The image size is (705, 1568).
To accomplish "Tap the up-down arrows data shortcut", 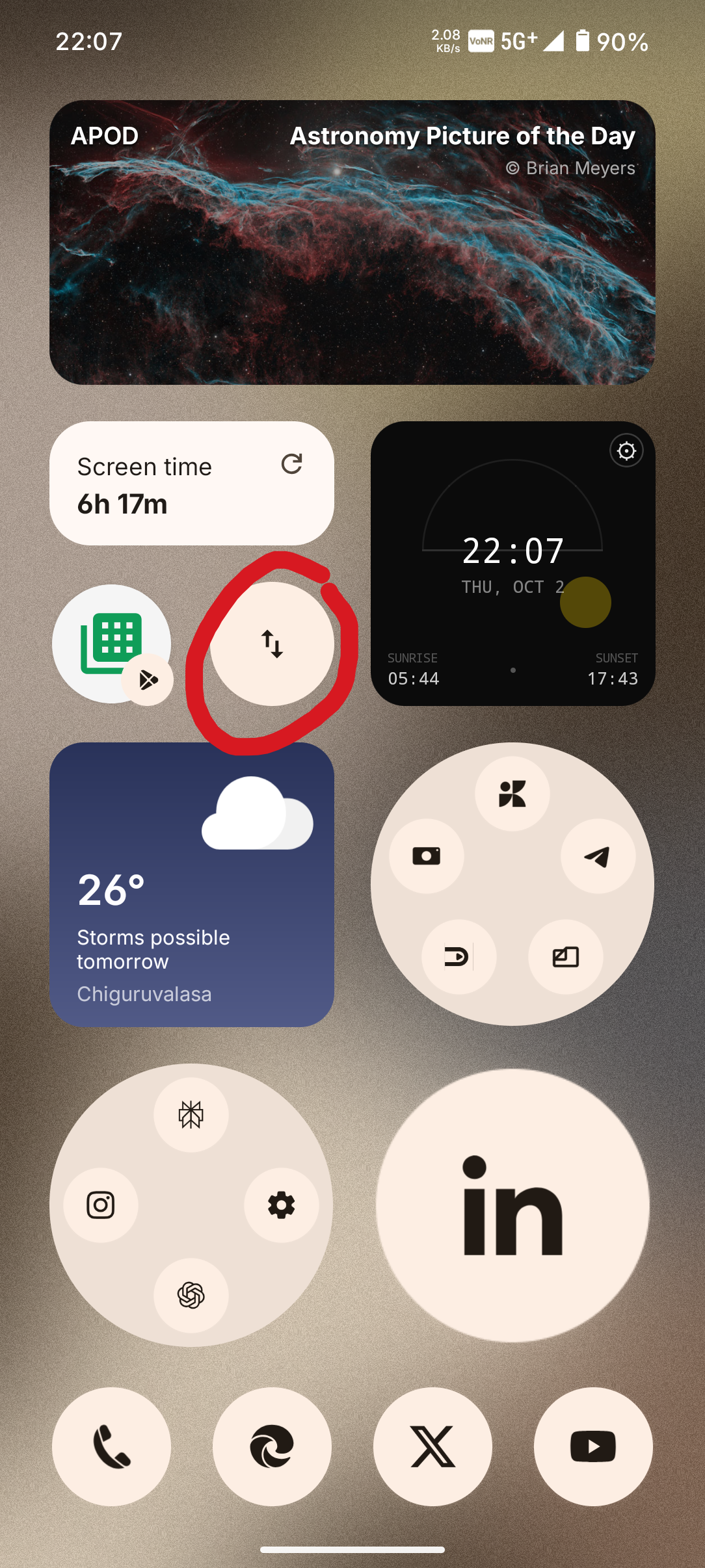I will (x=272, y=644).
